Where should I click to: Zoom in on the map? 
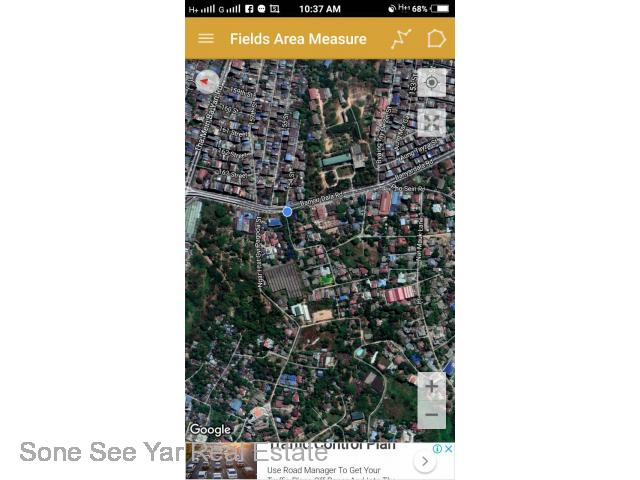[431, 386]
